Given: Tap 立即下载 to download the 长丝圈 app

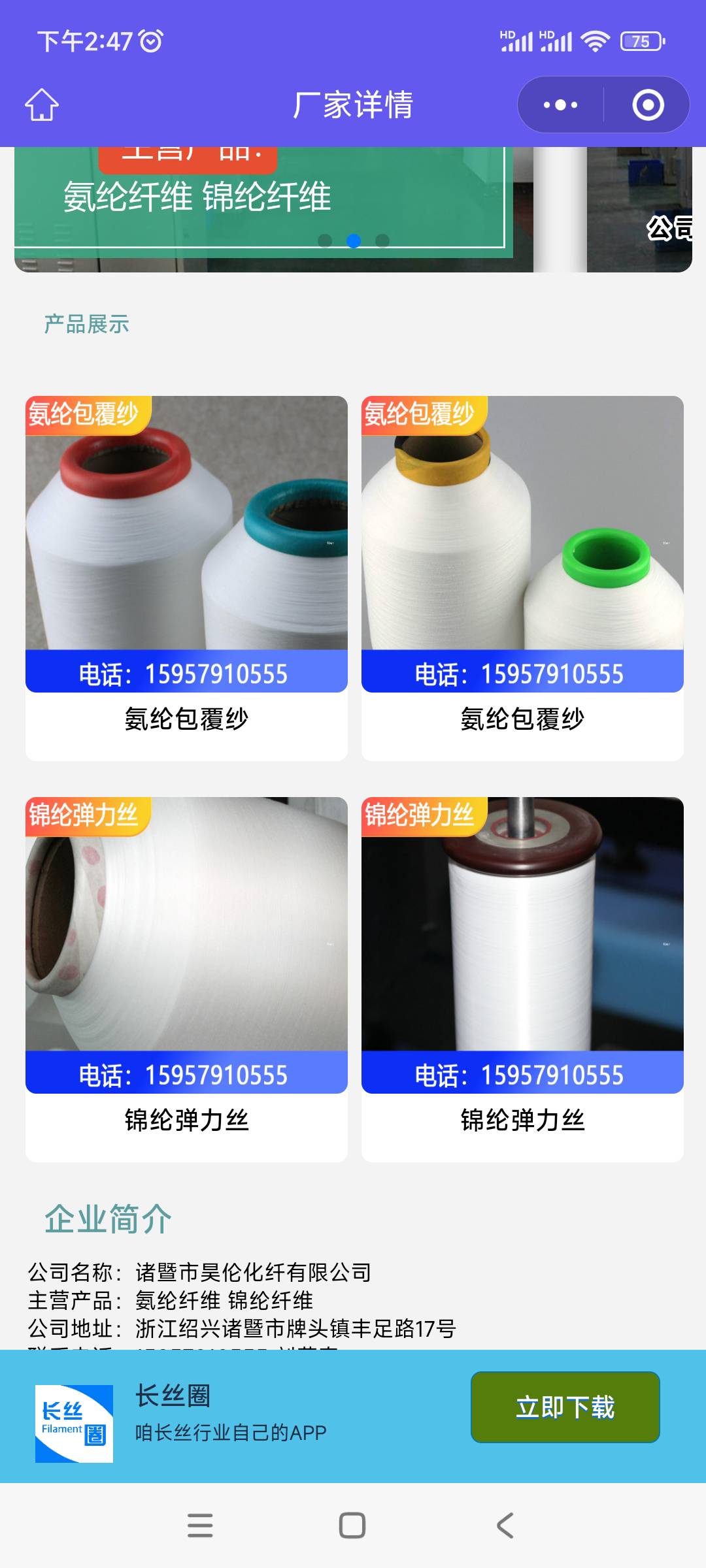Looking at the screenshot, I should coord(565,1407).
